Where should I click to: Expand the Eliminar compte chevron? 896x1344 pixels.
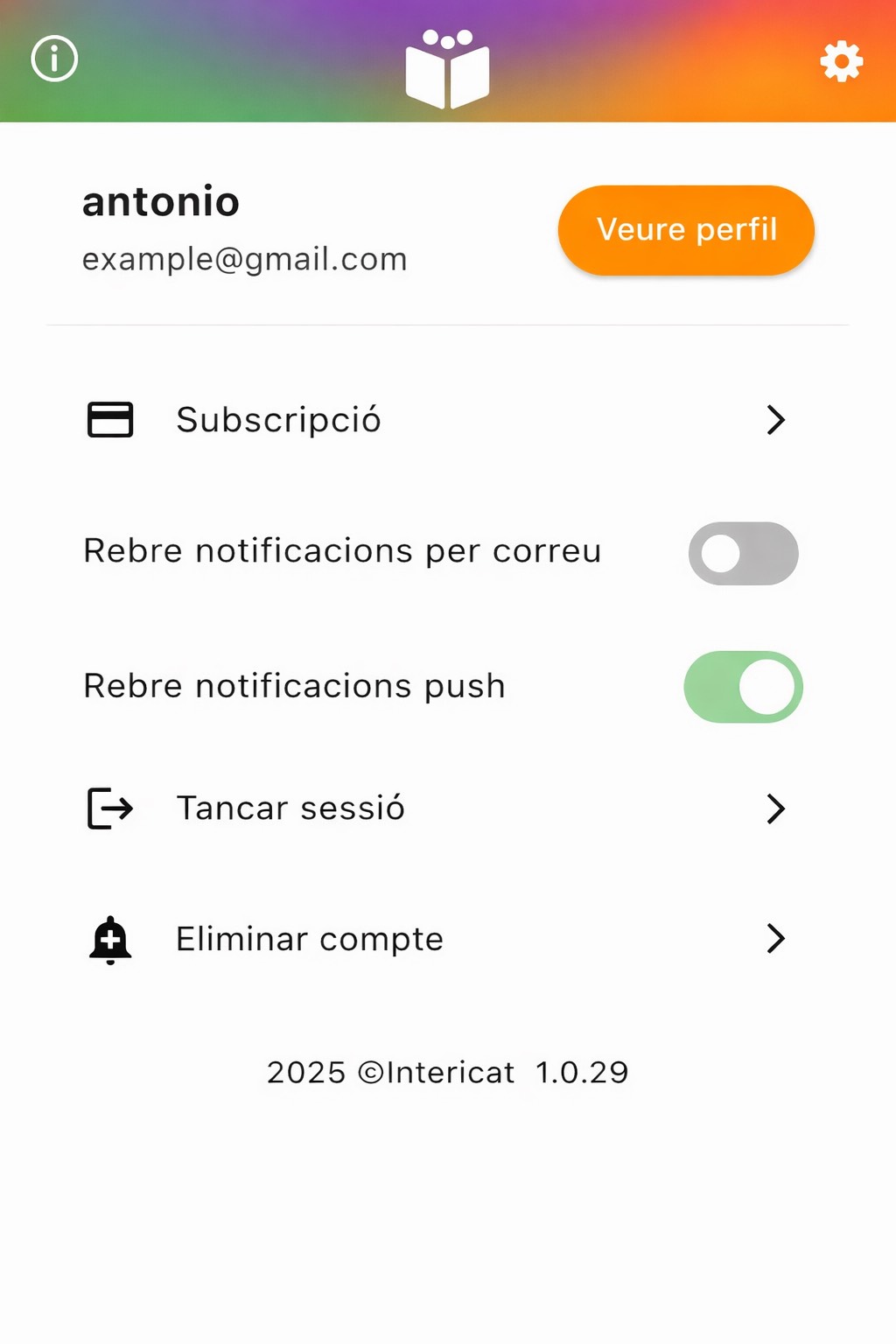[776, 938]
